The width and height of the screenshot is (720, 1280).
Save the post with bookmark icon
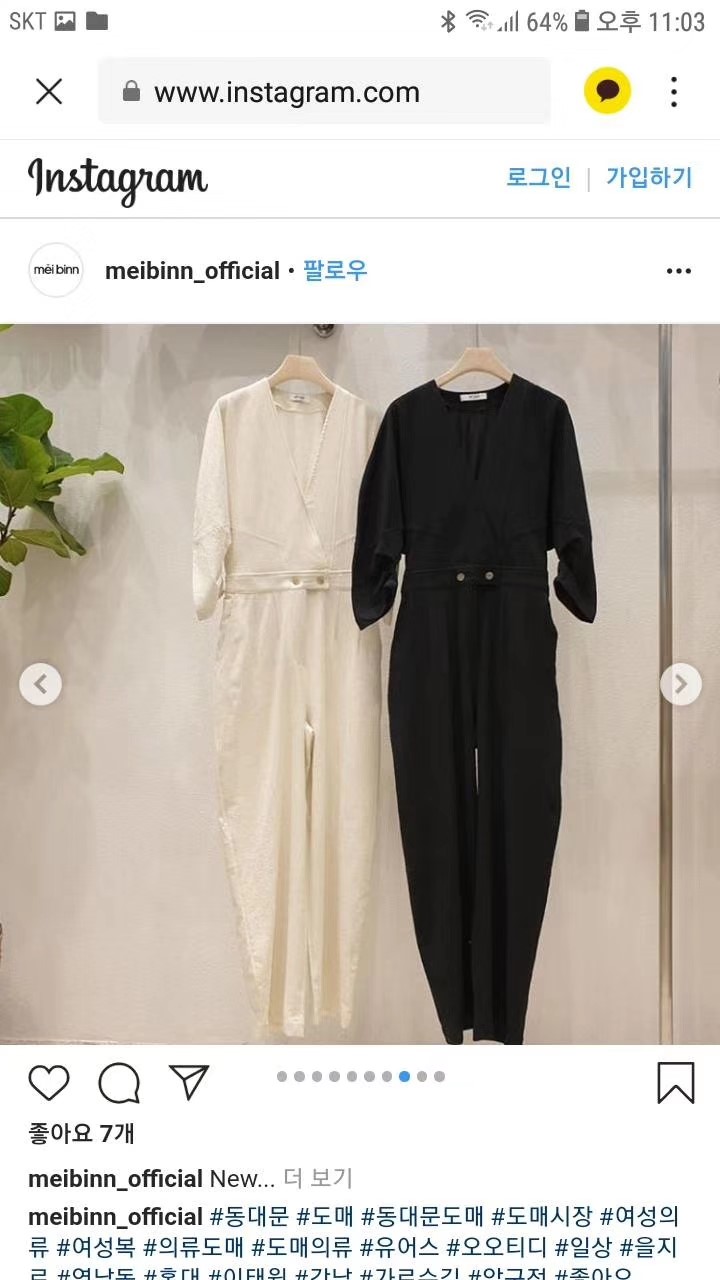[675, 1083]
